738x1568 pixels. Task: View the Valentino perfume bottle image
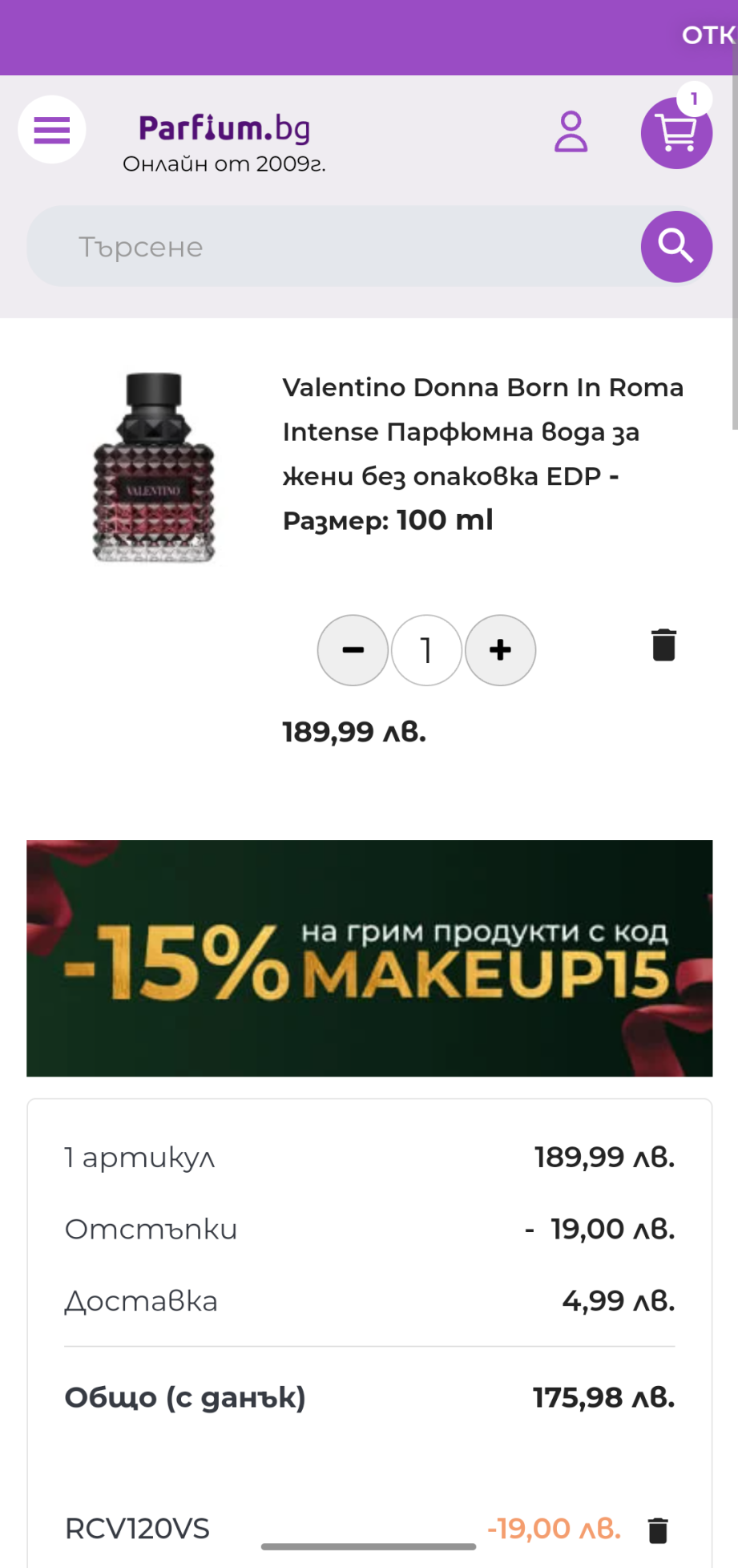coord(154,467)
